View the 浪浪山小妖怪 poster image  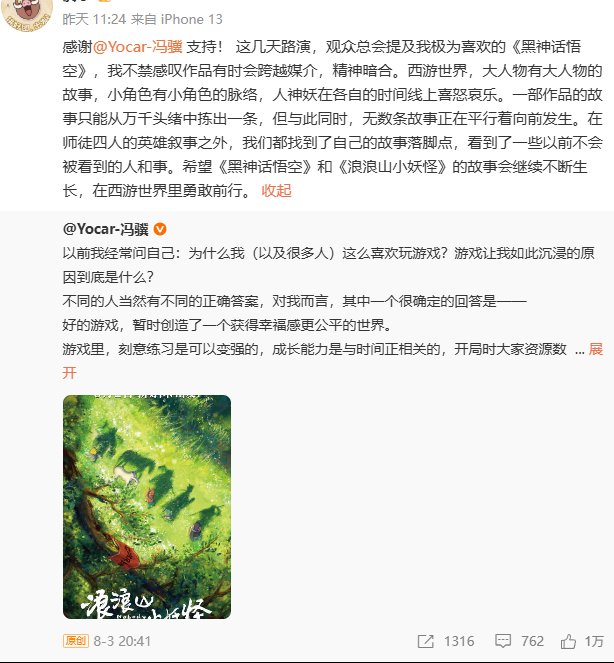click(147, 509)
